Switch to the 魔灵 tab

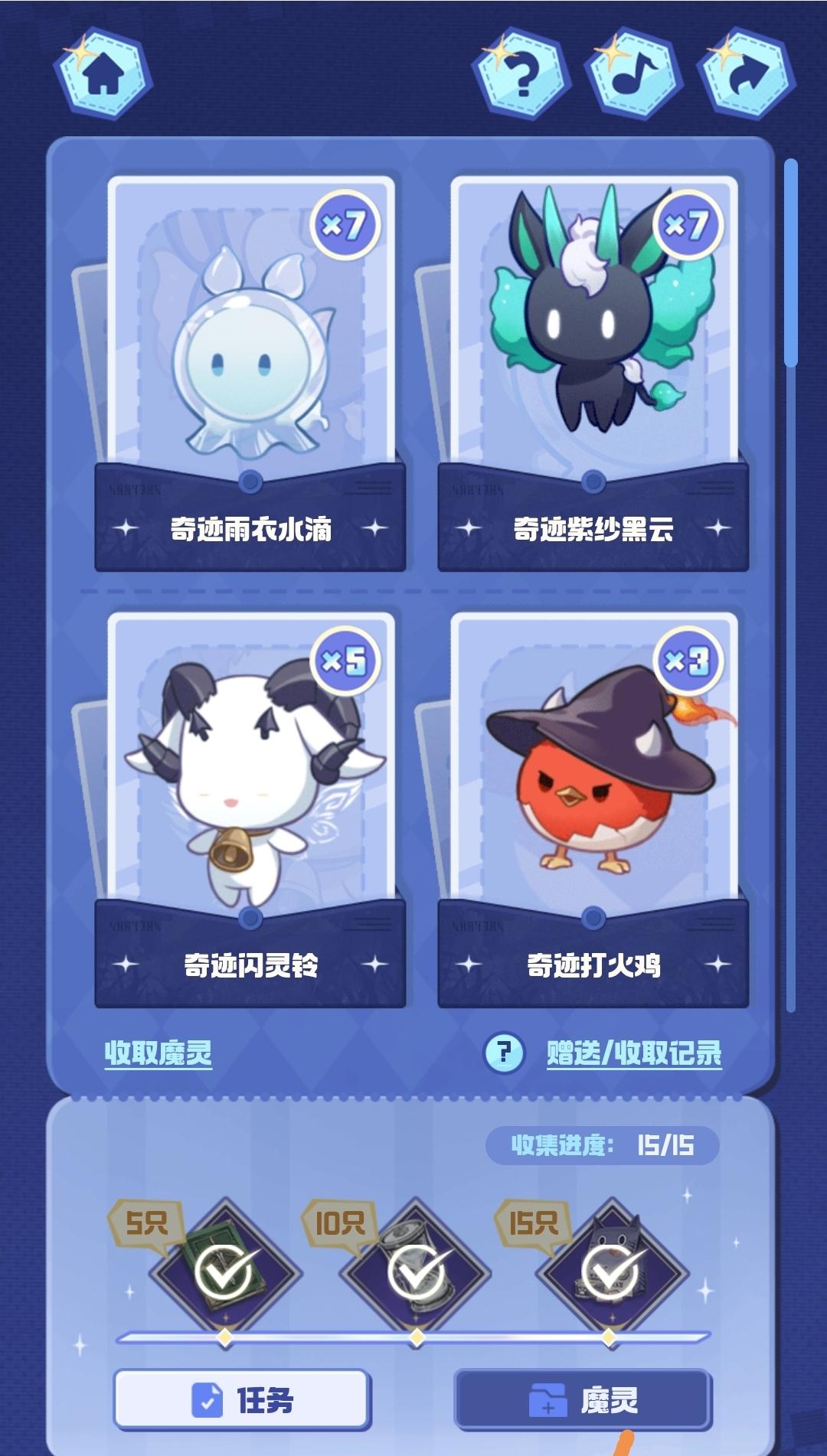(583, 1400)
